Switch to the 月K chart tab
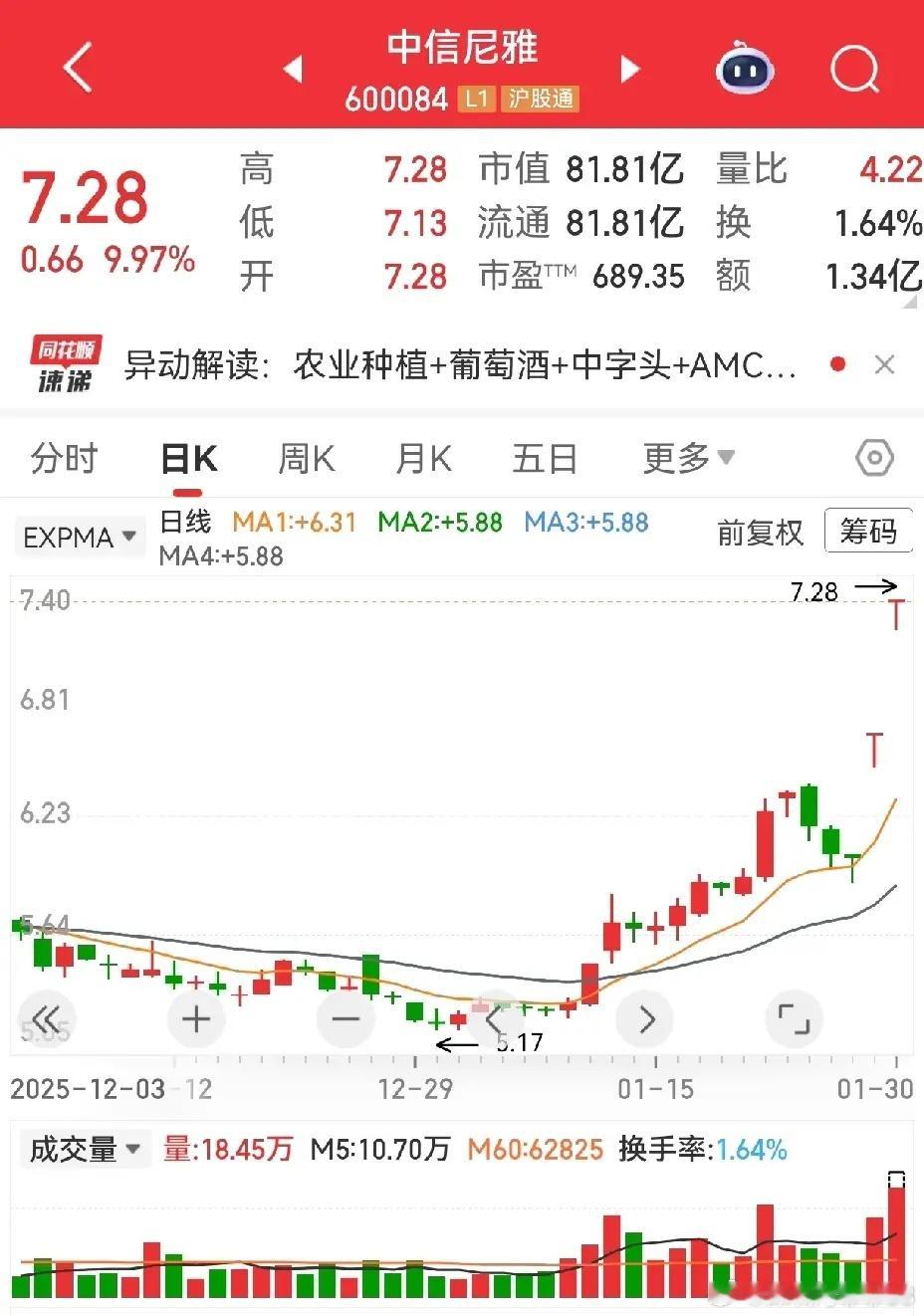This screenshot has width=924, height=1316. tap(423, 459)
